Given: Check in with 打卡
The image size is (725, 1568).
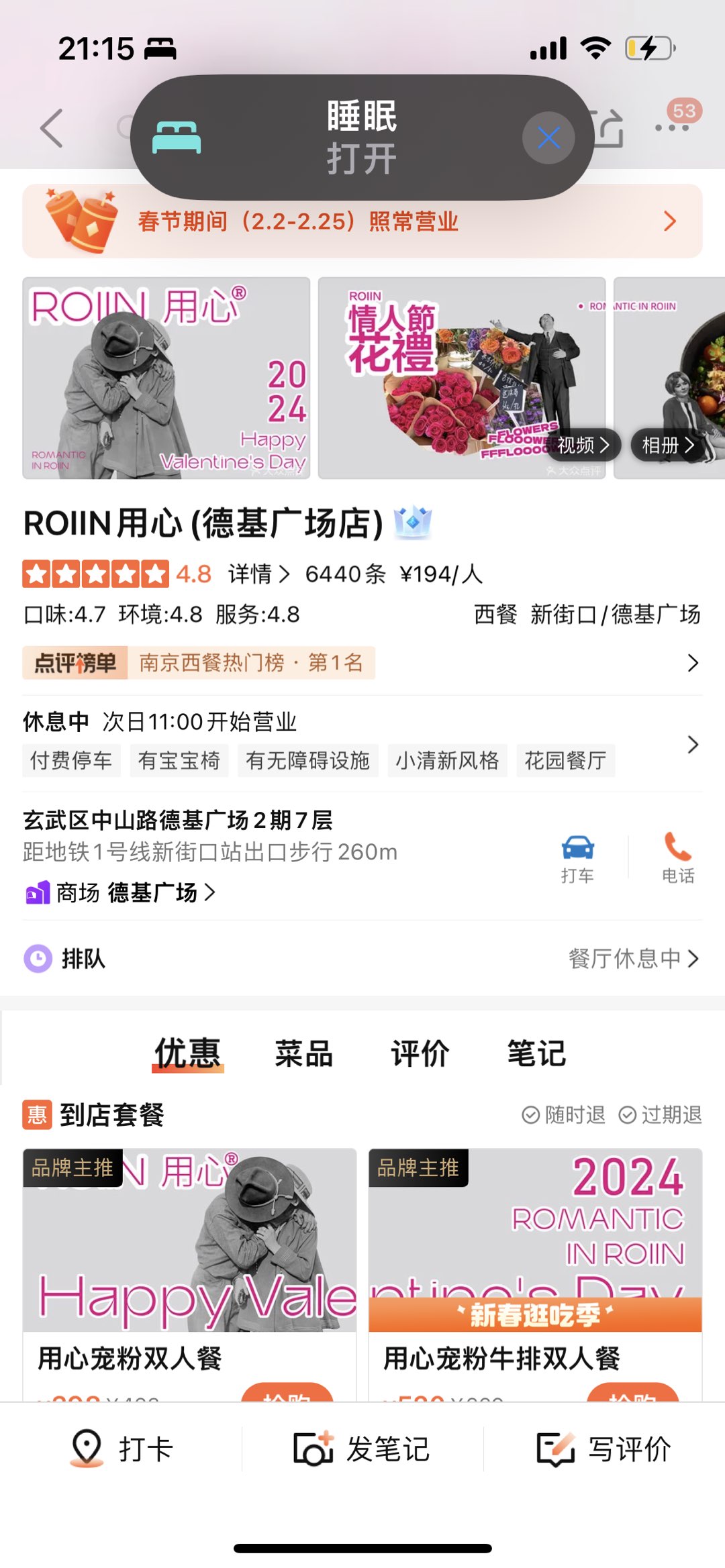Looking at the screenshot, I should [122, 1449].
